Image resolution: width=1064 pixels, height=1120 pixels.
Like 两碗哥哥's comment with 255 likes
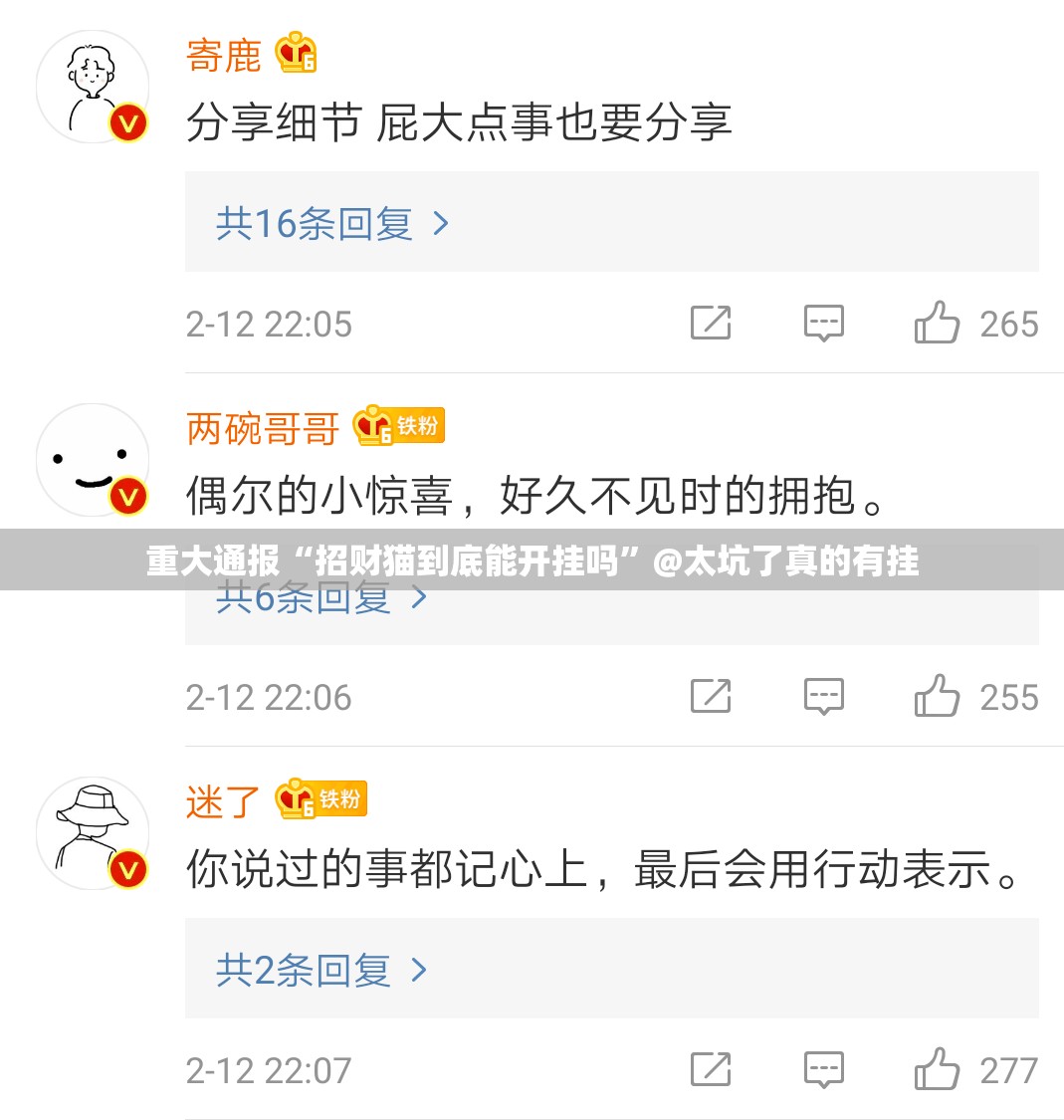pos(938,697)
